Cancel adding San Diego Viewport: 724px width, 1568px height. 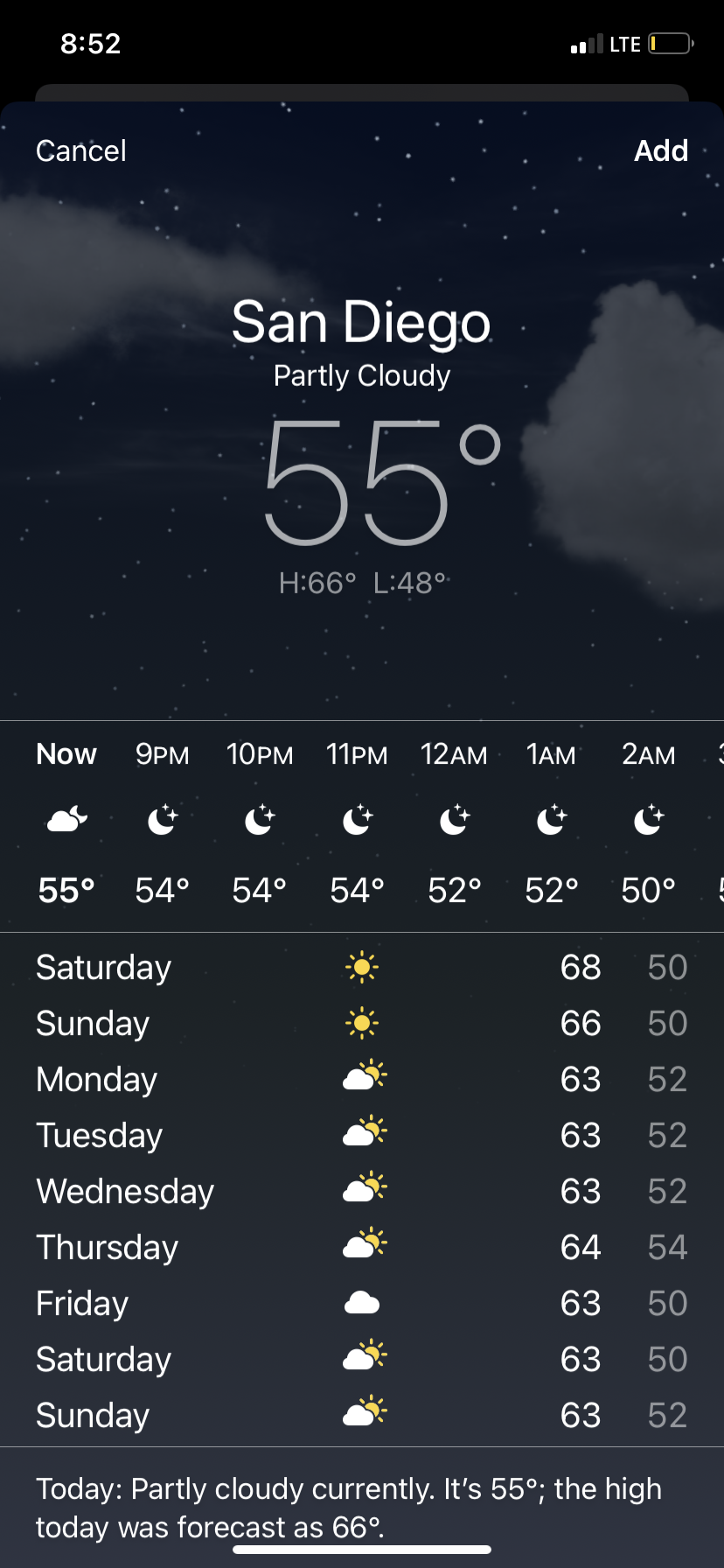pos(81,150)
